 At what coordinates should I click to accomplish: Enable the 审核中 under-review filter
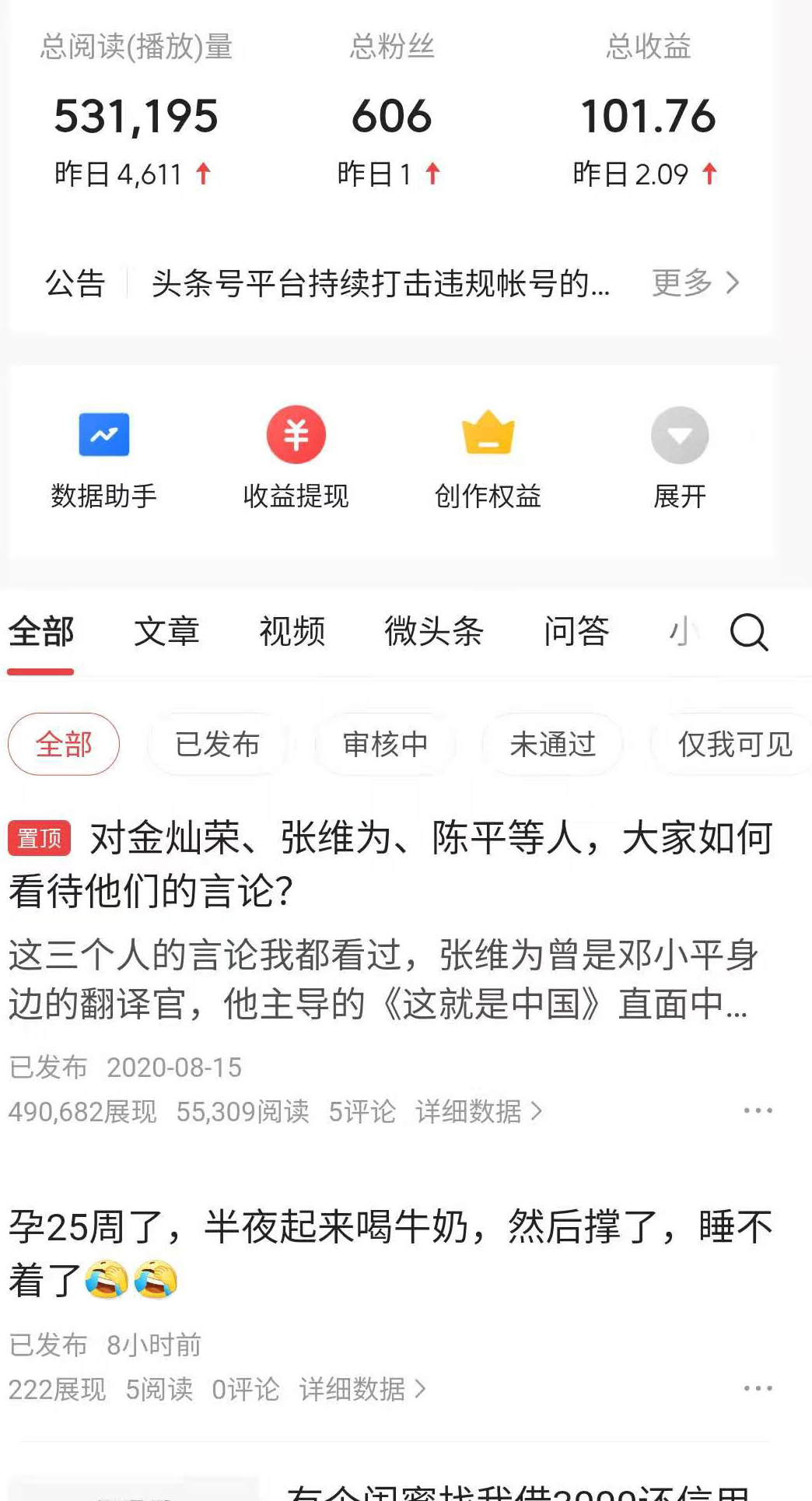click(385, 744)
